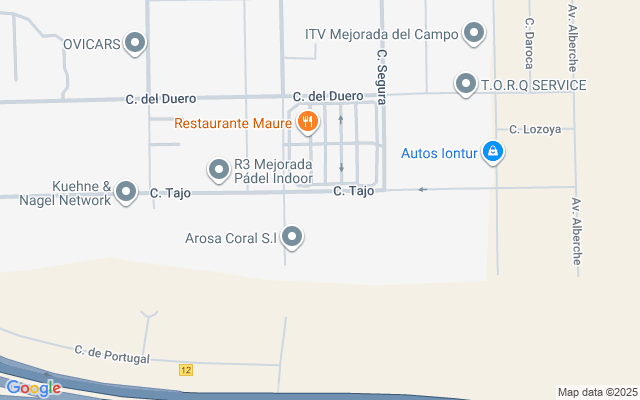This screenshot has height=400, width=640.
Task: Open the R3 Mejorada Pádel Indoor pin
Action: click(x=219, y=170)
